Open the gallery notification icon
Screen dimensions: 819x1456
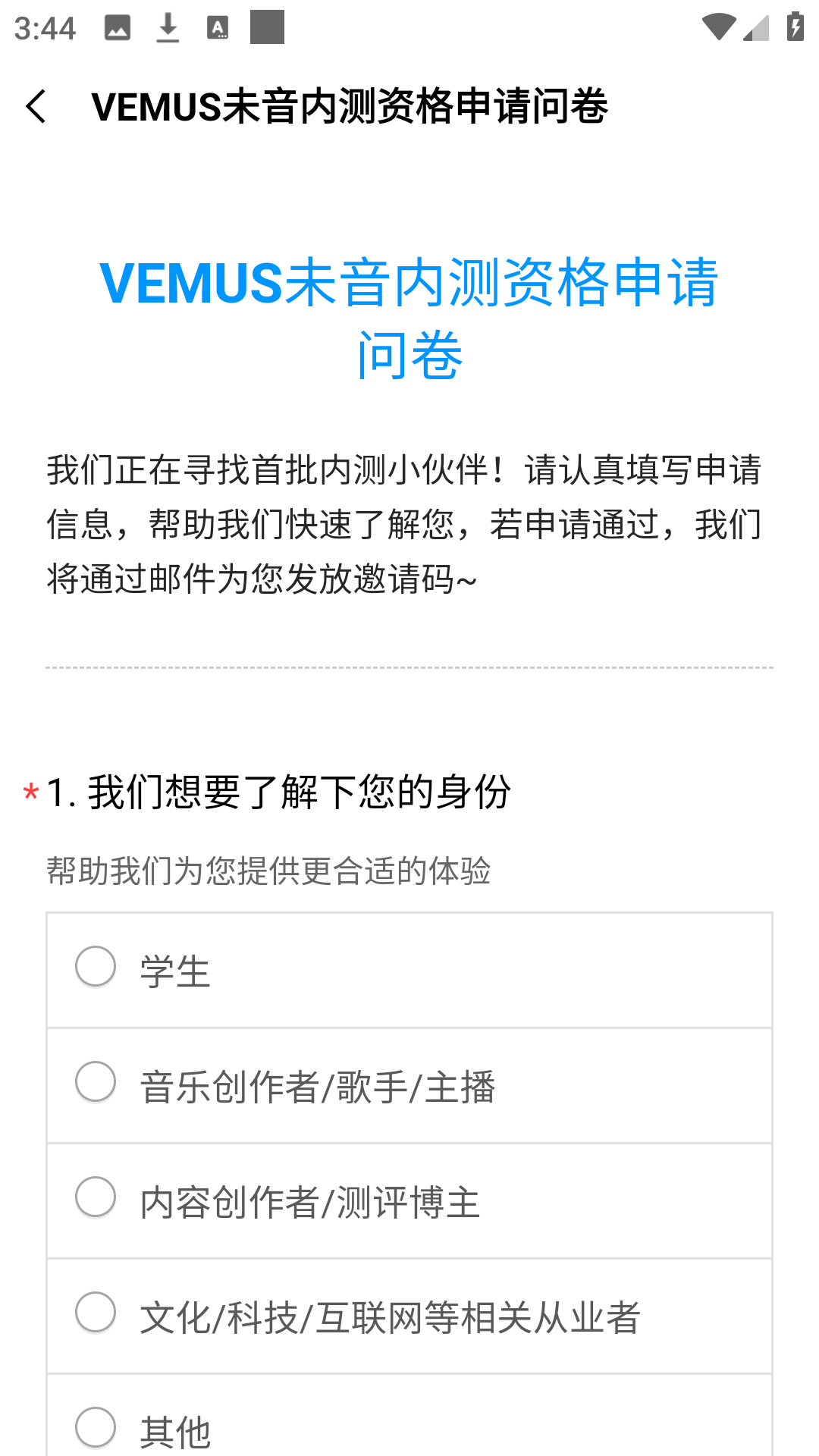[118, 29]
